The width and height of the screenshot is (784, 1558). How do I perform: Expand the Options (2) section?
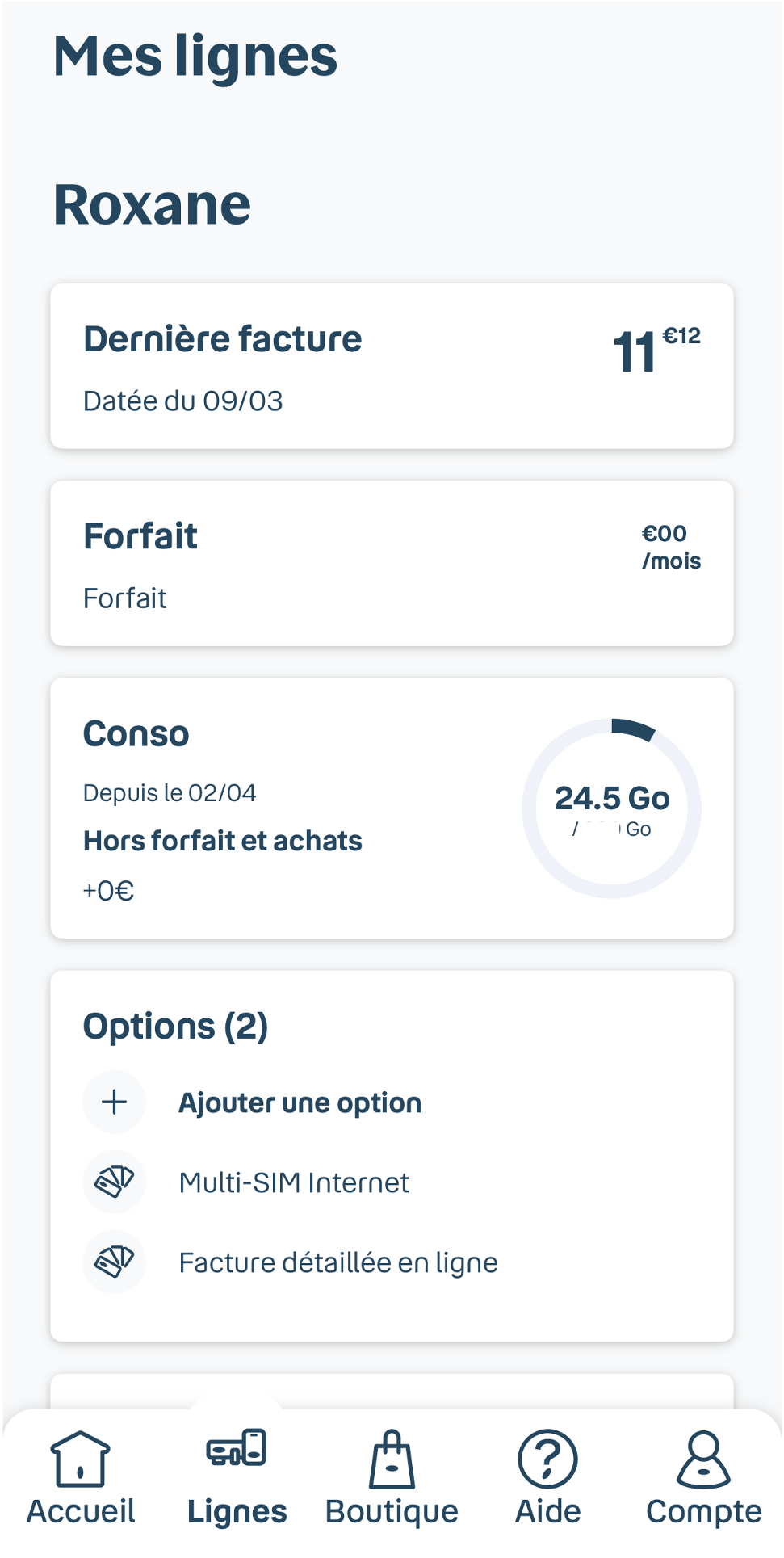click(x=176, y=1026)
